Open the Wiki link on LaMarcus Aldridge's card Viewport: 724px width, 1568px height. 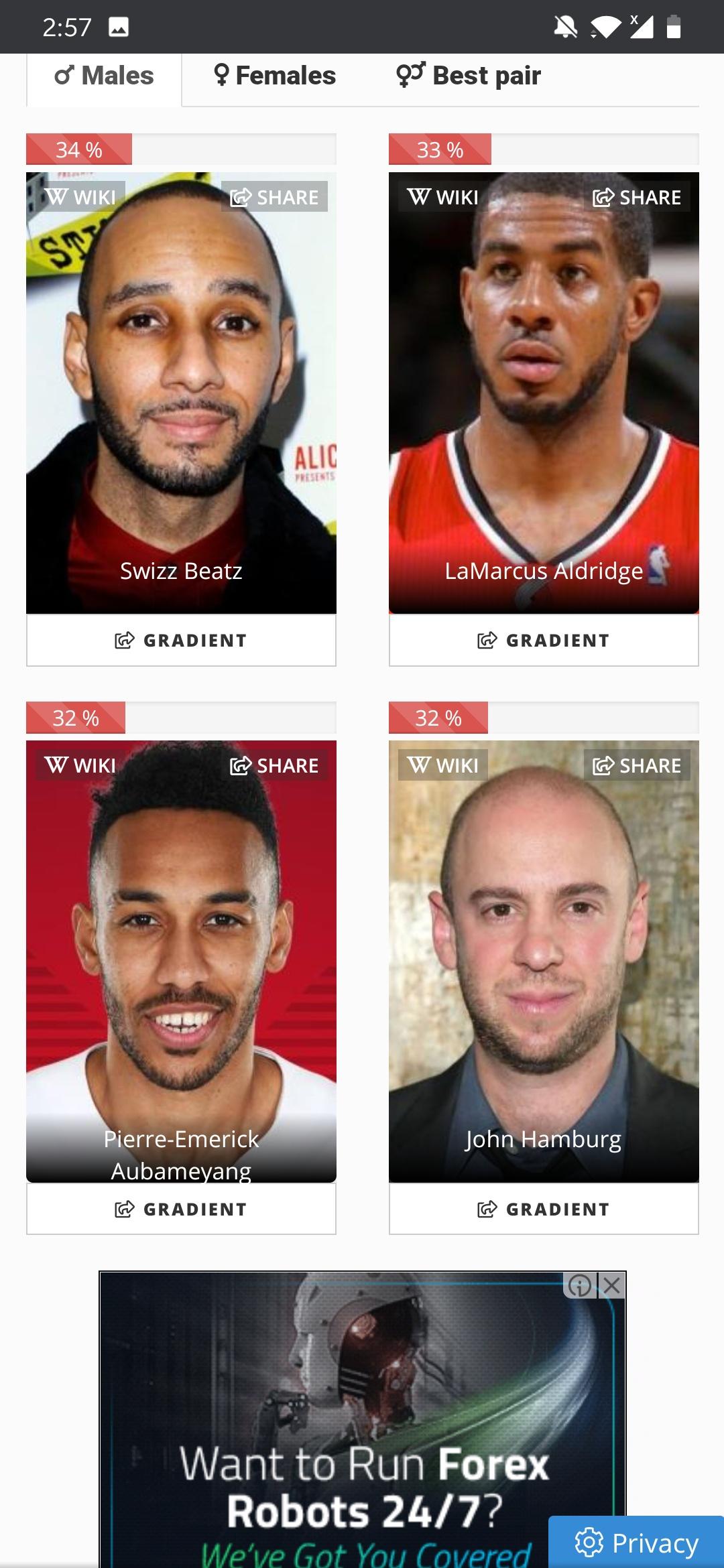click(x=442, y=197)
